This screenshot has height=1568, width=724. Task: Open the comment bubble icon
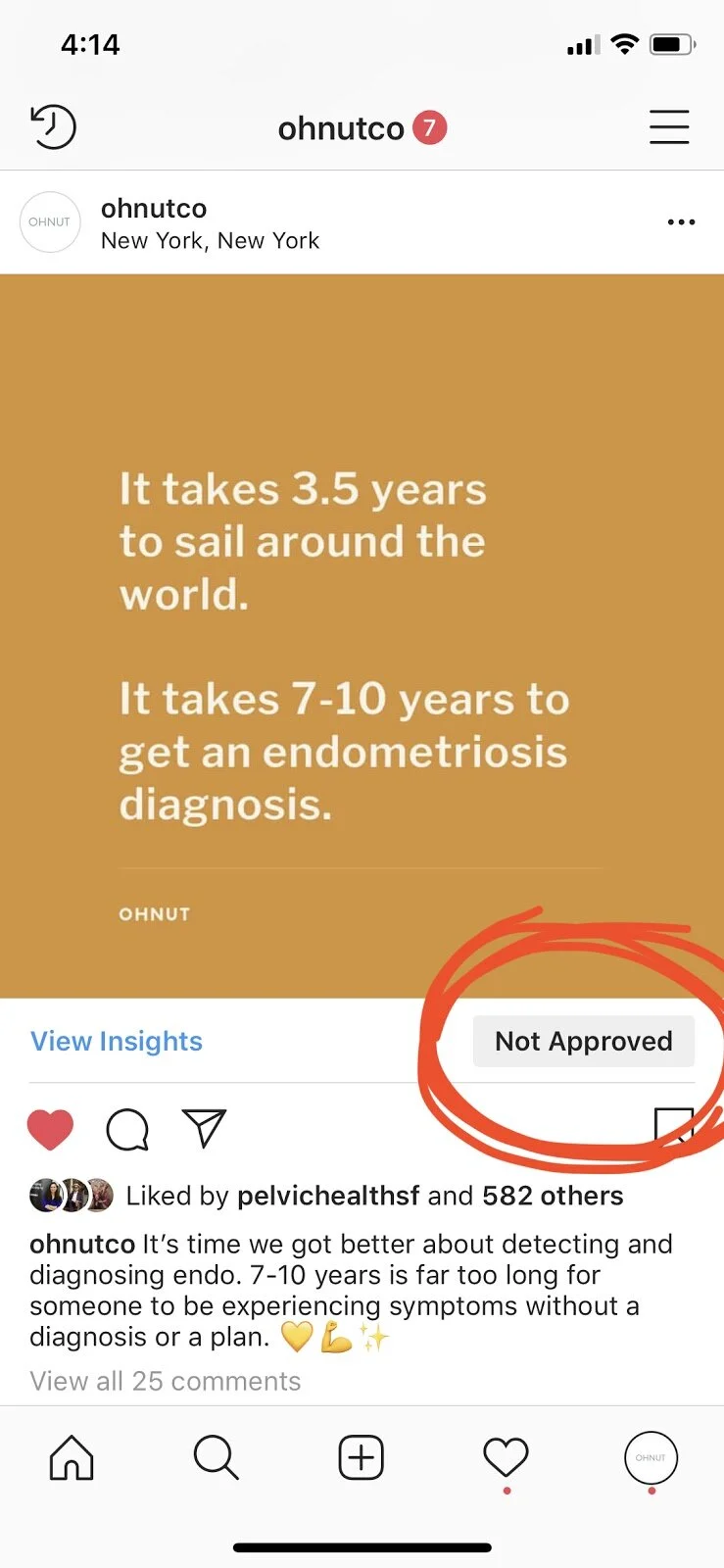tap(127, 1129)
